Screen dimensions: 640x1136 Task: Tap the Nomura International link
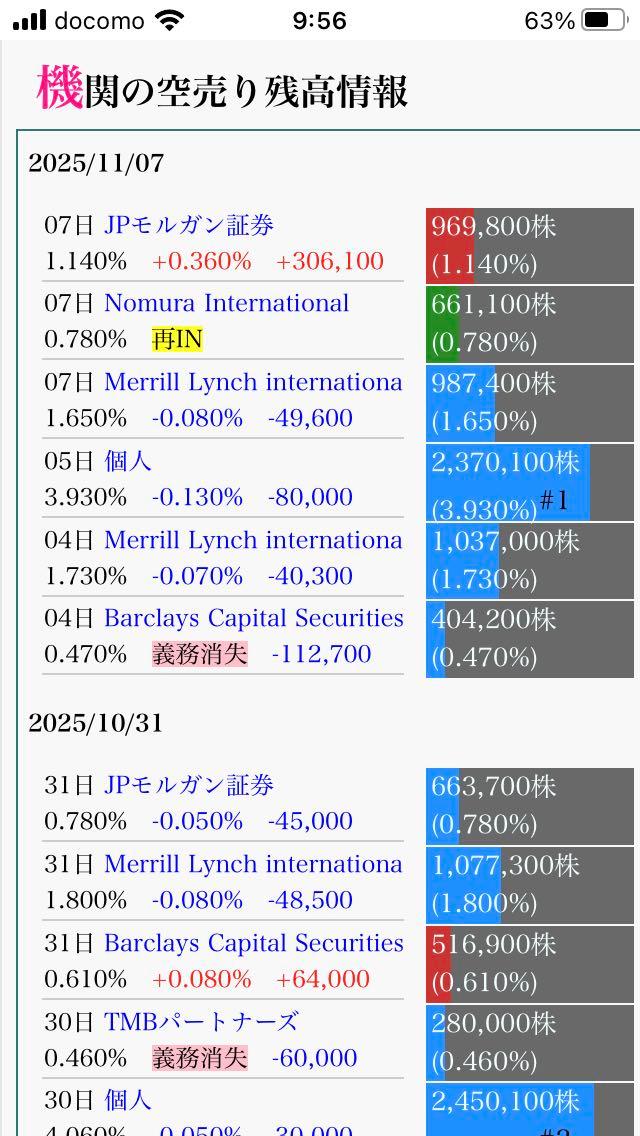pos(226,303)
